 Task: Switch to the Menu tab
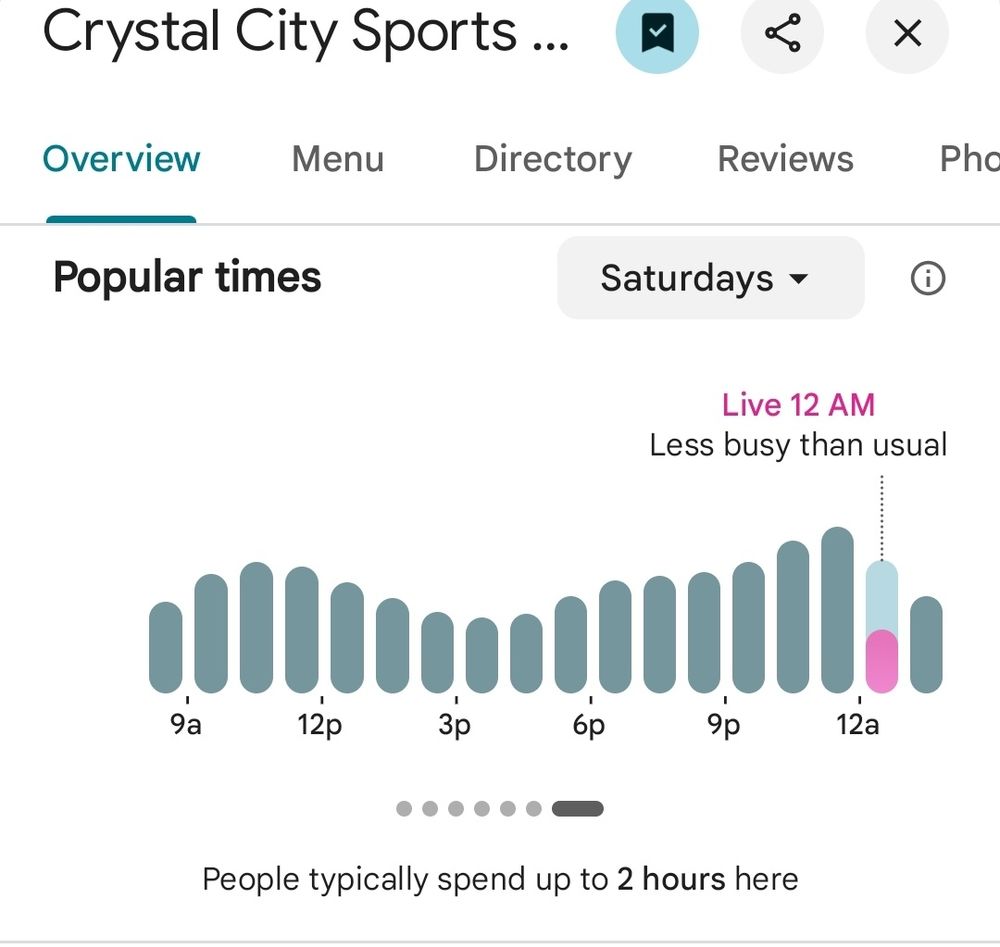pyautogui.click(x=338, y=159)
